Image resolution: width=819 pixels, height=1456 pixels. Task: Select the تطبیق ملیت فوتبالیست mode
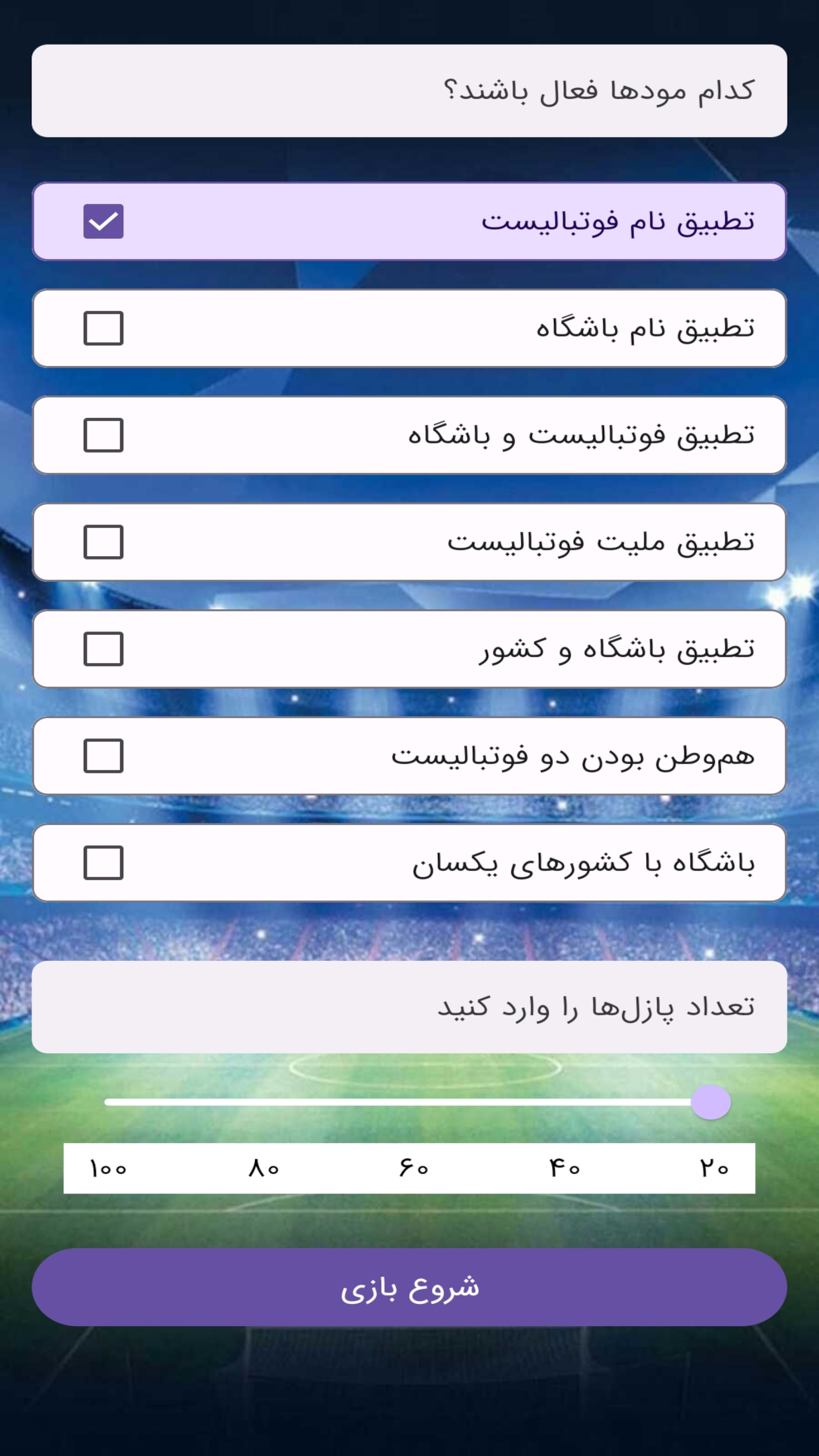tap(104, 542)
